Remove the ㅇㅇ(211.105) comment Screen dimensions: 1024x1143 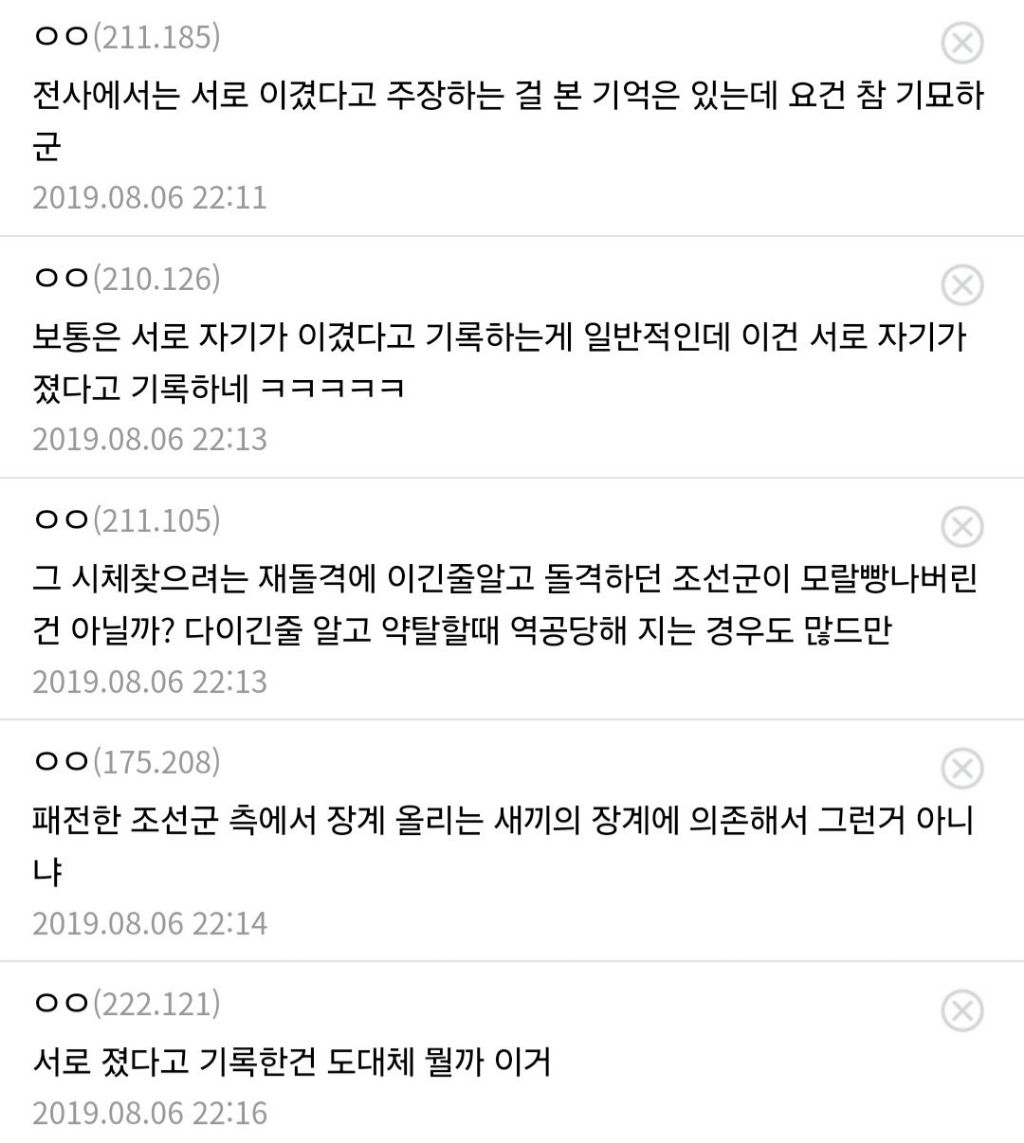[962, 527]
